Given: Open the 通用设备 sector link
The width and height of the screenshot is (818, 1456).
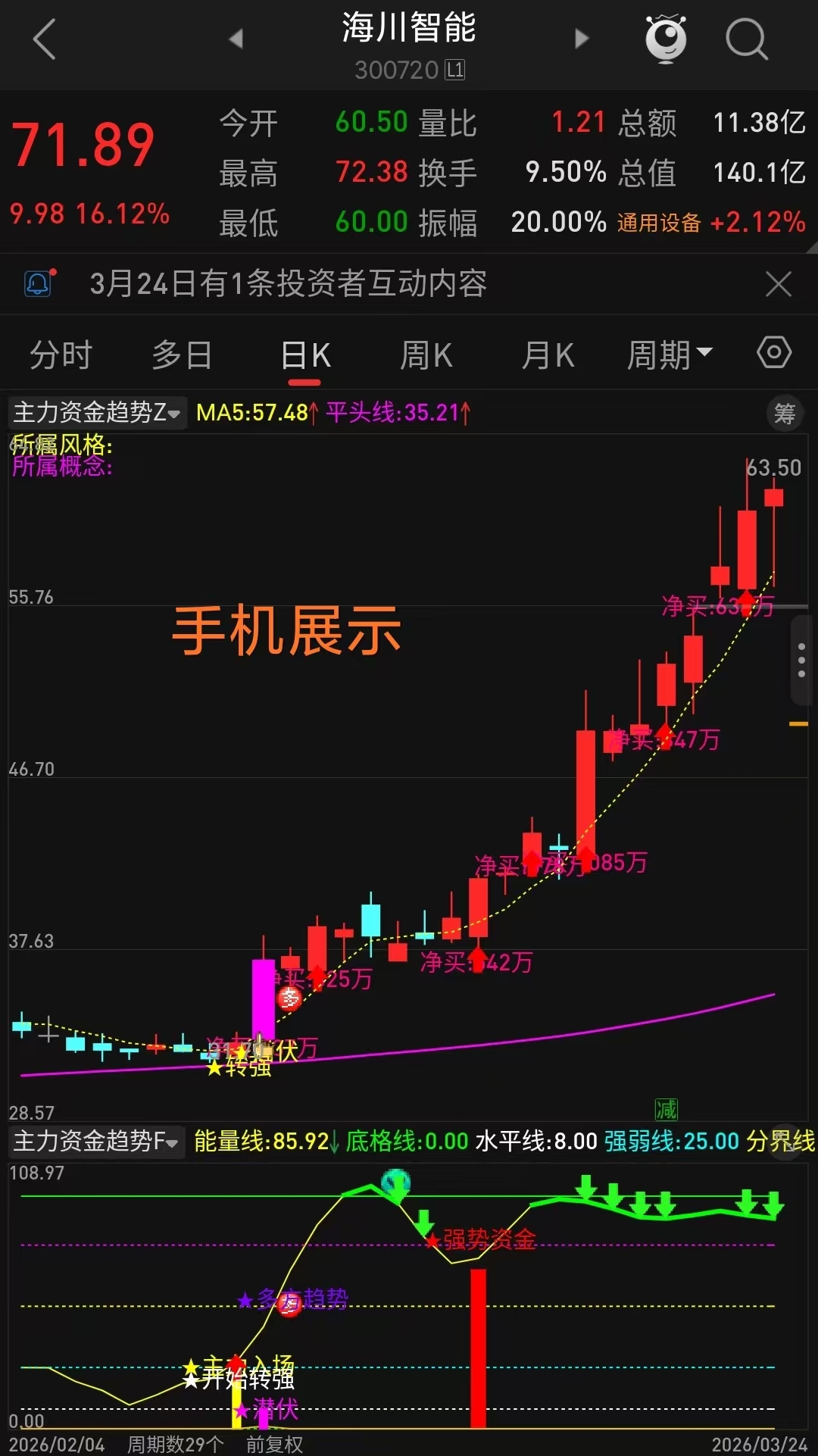Looking at the screenshot, I should tap(659, 223).
